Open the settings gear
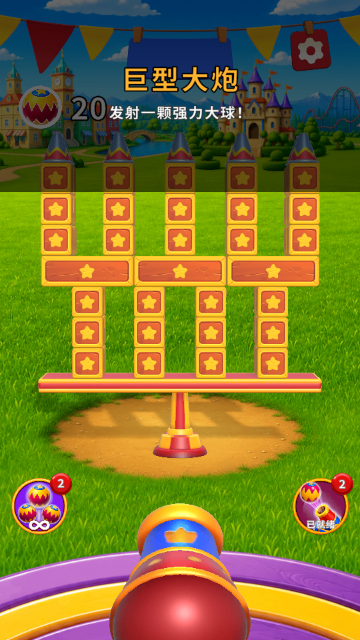The height and width of the screenshot is (640, 360). tap(311, 50)
